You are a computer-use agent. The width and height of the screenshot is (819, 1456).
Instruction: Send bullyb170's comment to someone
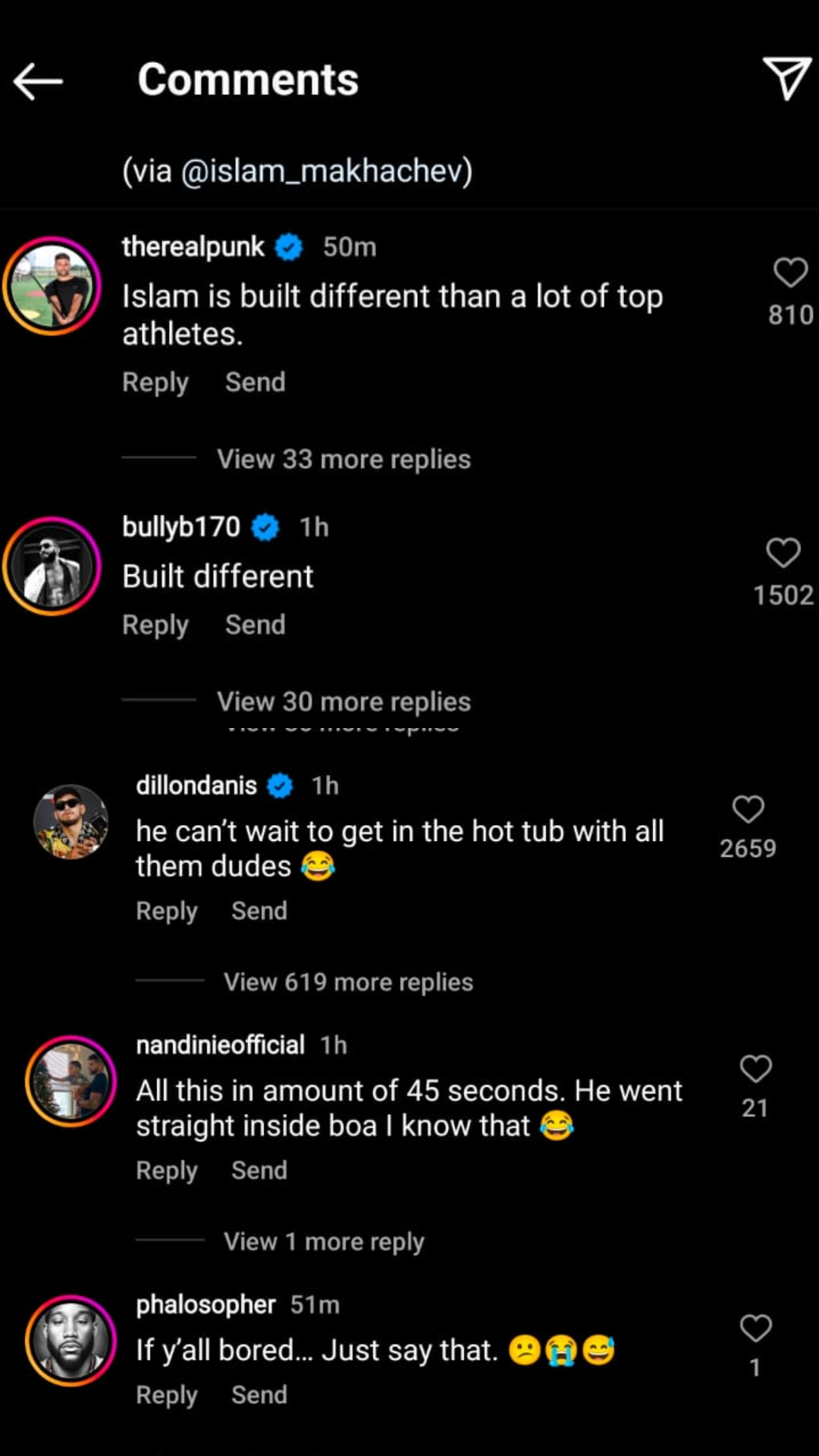coord(255,625)
